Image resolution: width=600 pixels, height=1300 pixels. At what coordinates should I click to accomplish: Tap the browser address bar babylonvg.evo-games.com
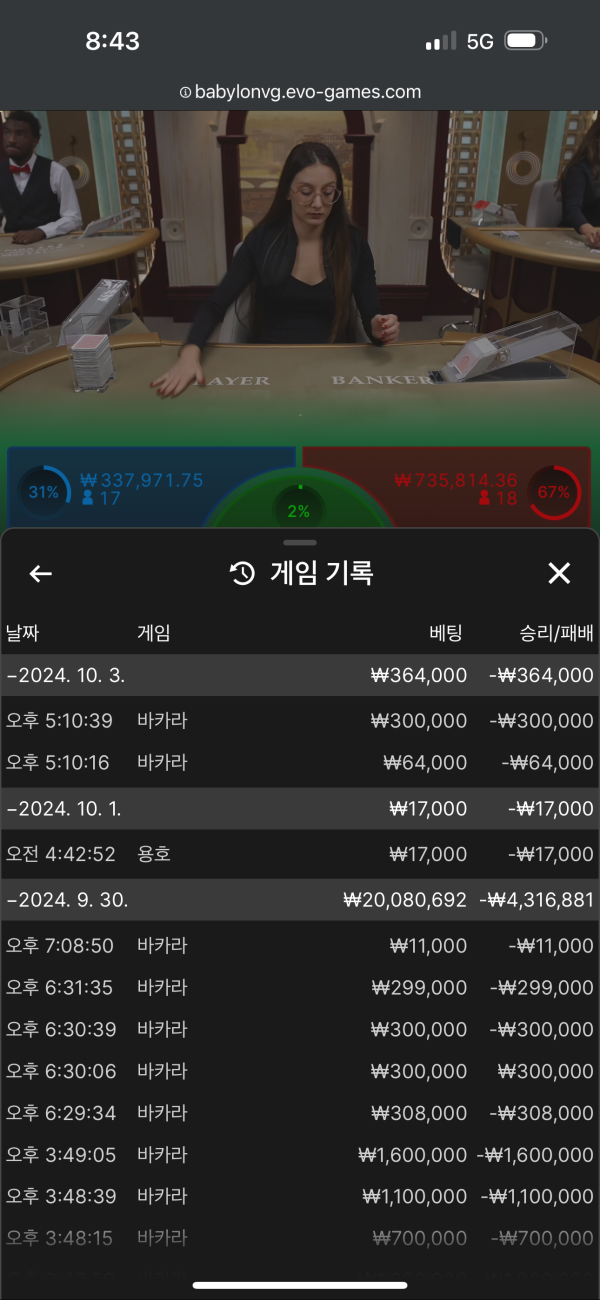point(300,92)
